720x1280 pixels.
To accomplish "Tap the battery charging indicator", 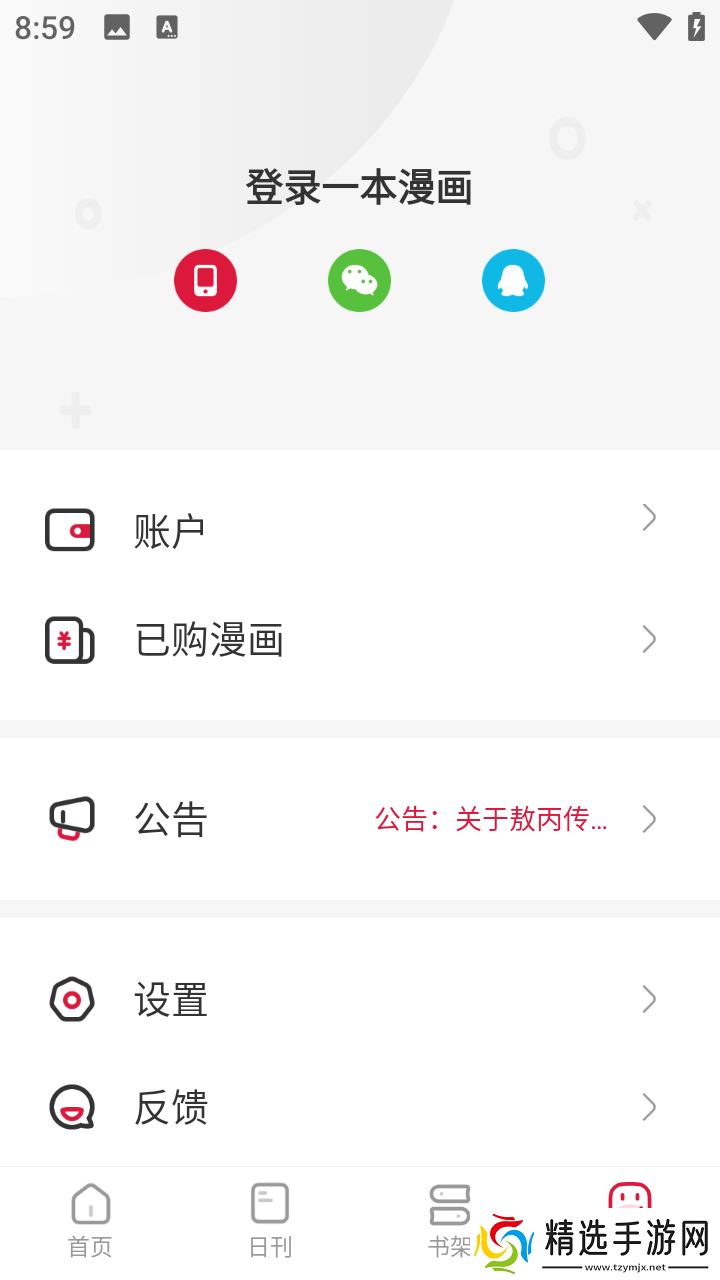I will coord(697,27).
